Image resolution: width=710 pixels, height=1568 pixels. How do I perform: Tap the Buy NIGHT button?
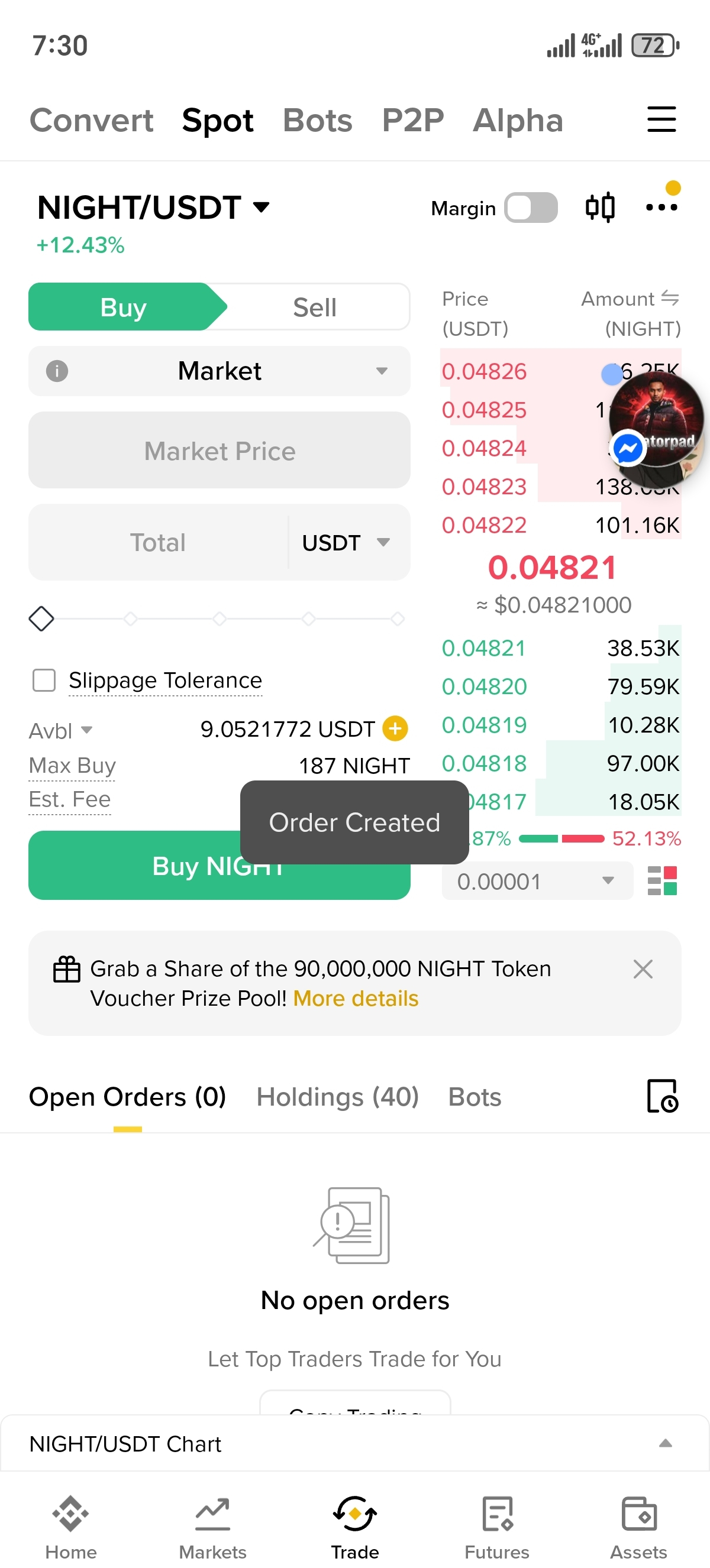(x=134, y=866)
